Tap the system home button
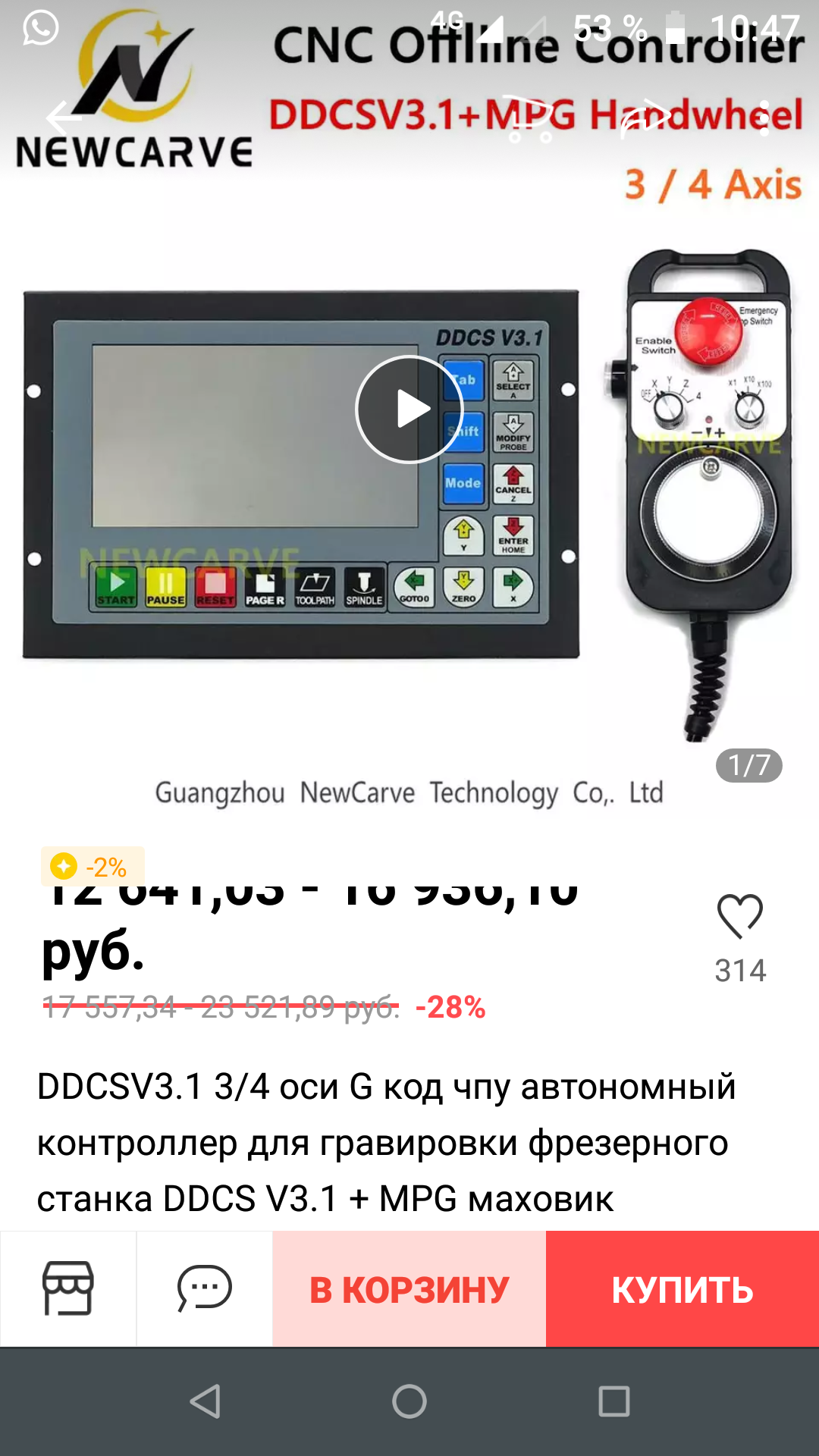The width and height of the screenshot is (819, 1456). click(x=409, y=1401)
